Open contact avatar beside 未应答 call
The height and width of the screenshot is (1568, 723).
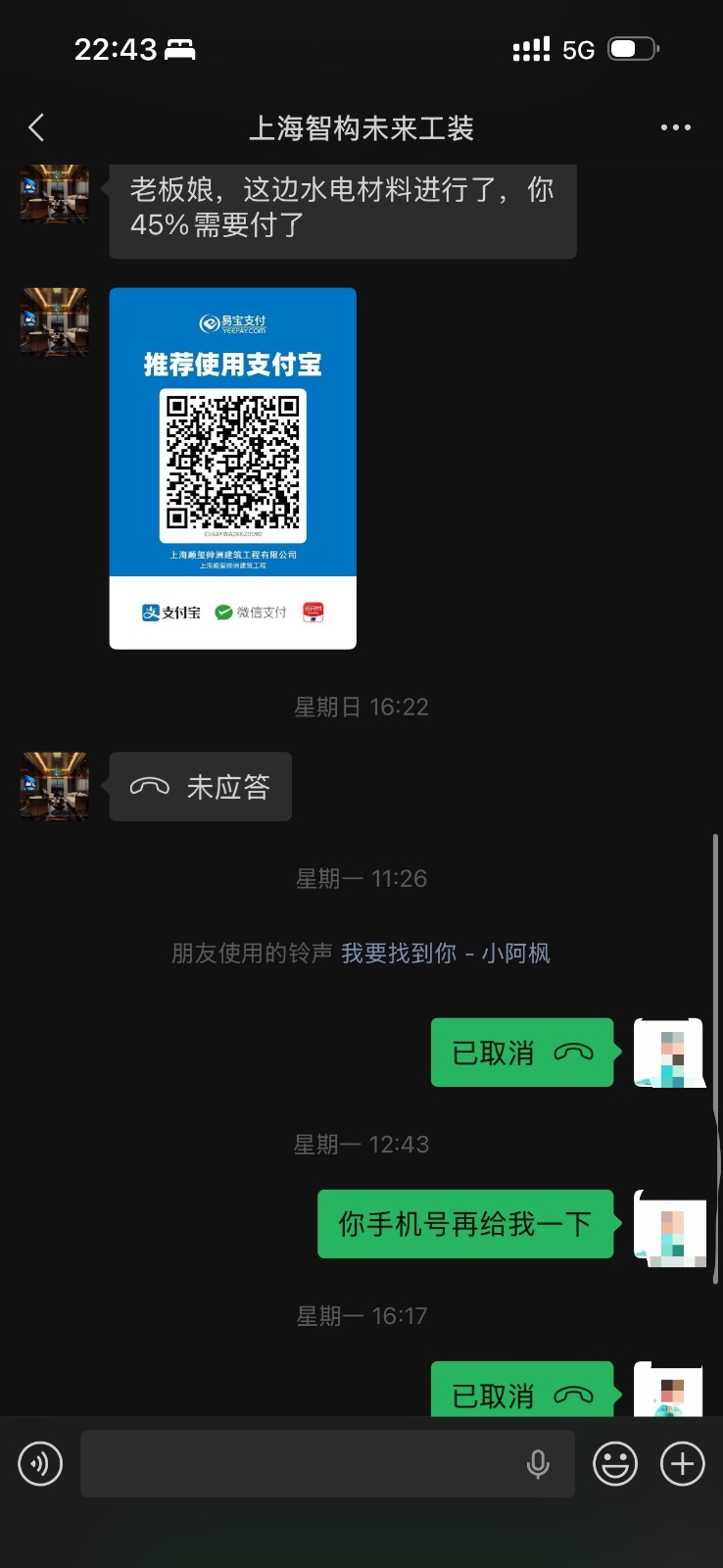[x=55, y=786]
